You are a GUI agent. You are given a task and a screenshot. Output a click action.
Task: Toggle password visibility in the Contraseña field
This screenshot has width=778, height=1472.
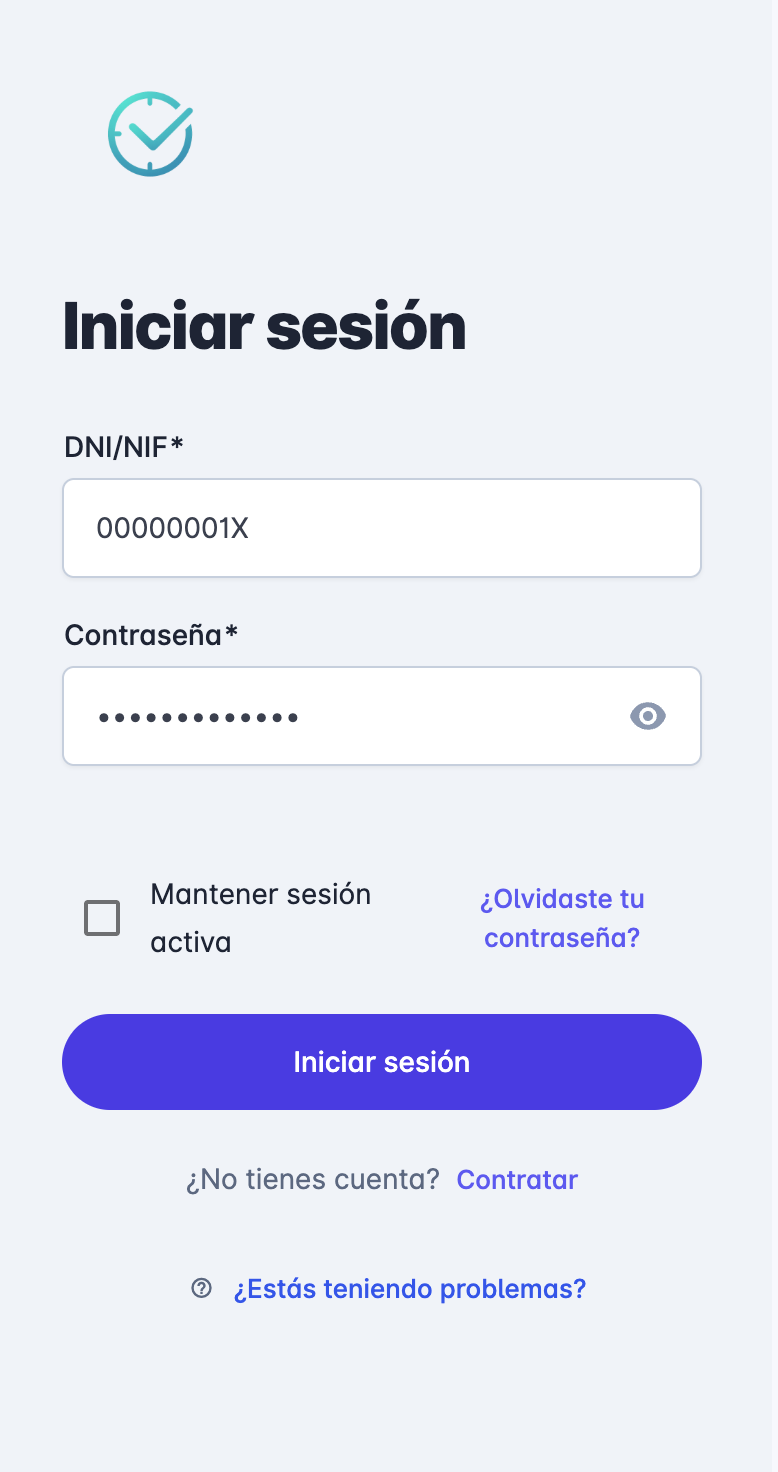point(647,716)
